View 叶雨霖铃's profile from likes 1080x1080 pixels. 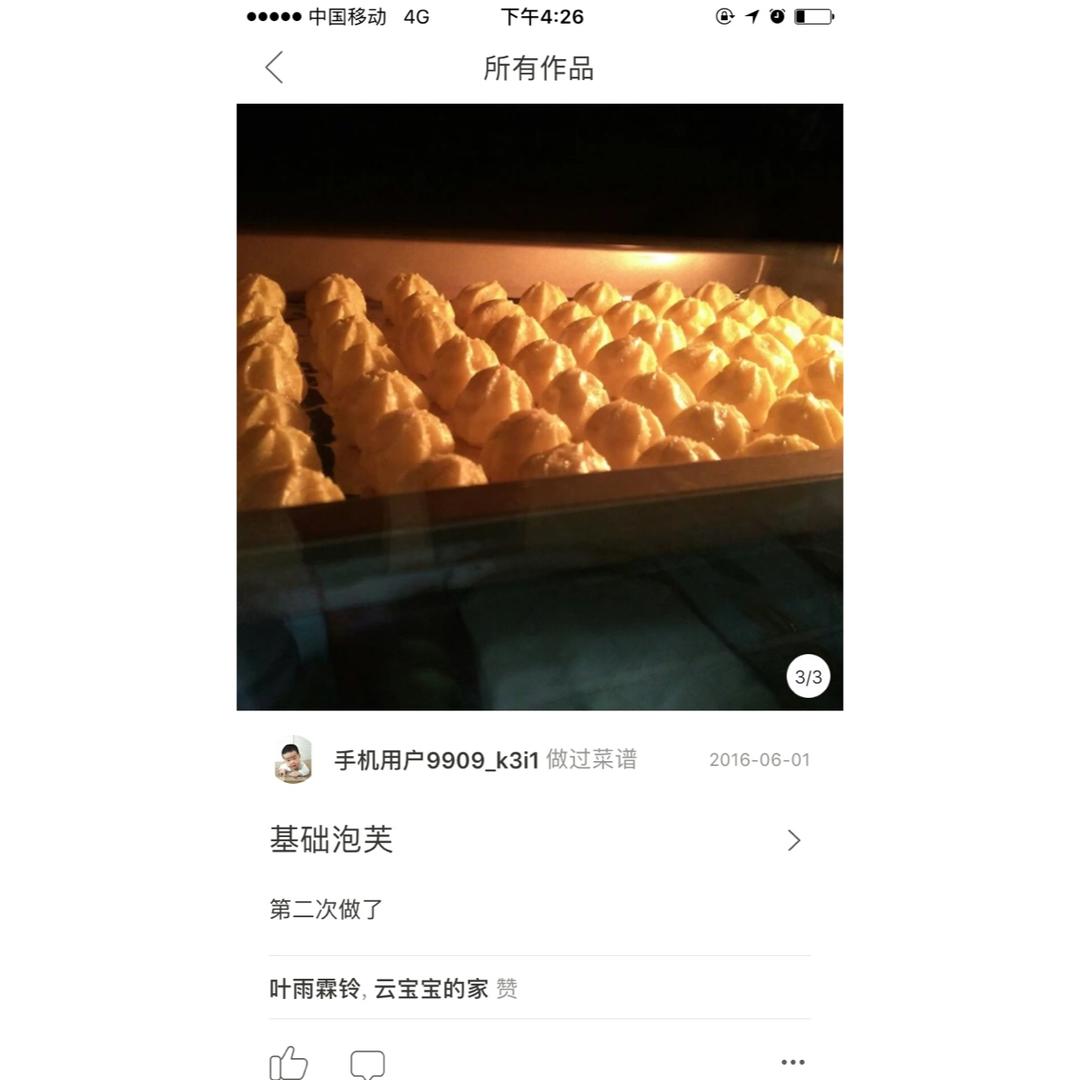point(314,989)
